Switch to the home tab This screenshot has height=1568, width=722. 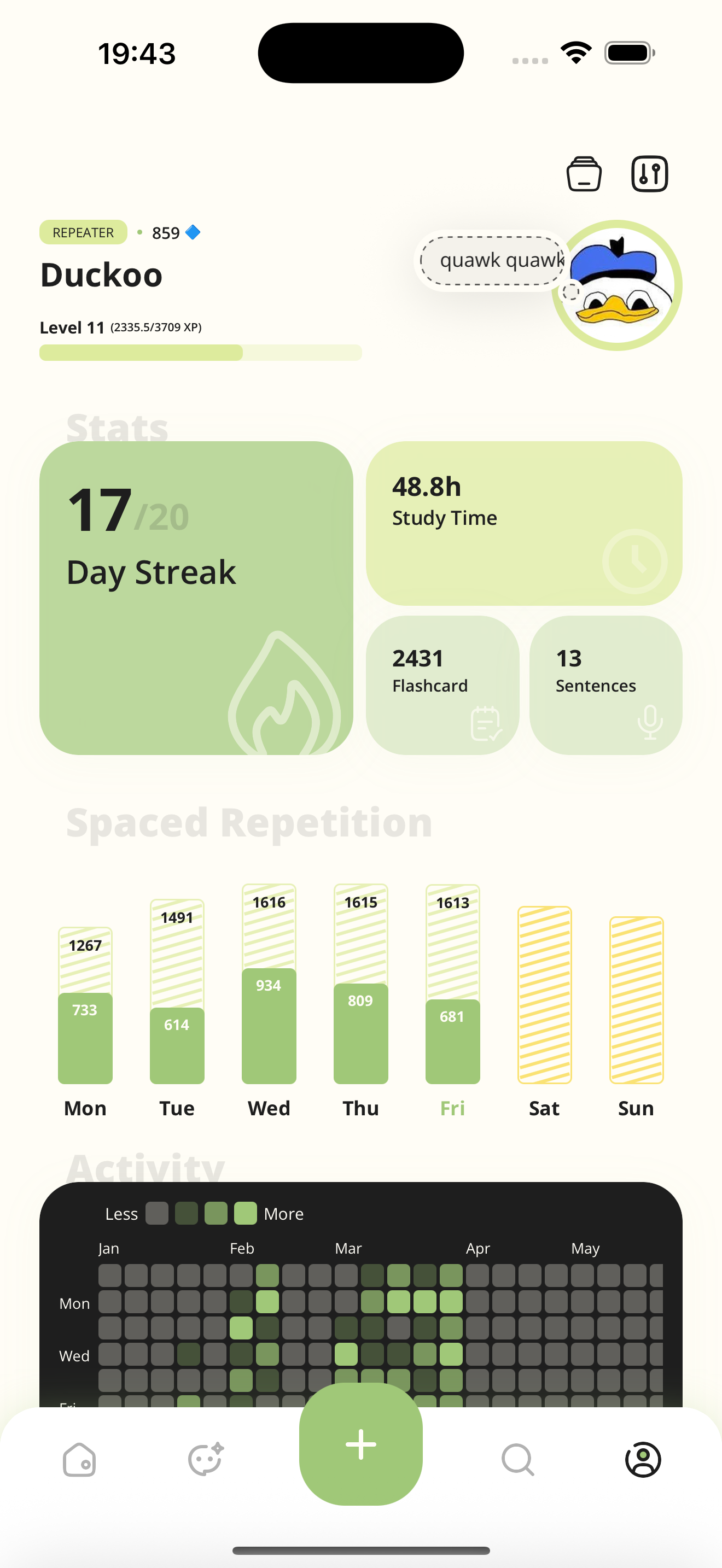(x=79, y=1459)
